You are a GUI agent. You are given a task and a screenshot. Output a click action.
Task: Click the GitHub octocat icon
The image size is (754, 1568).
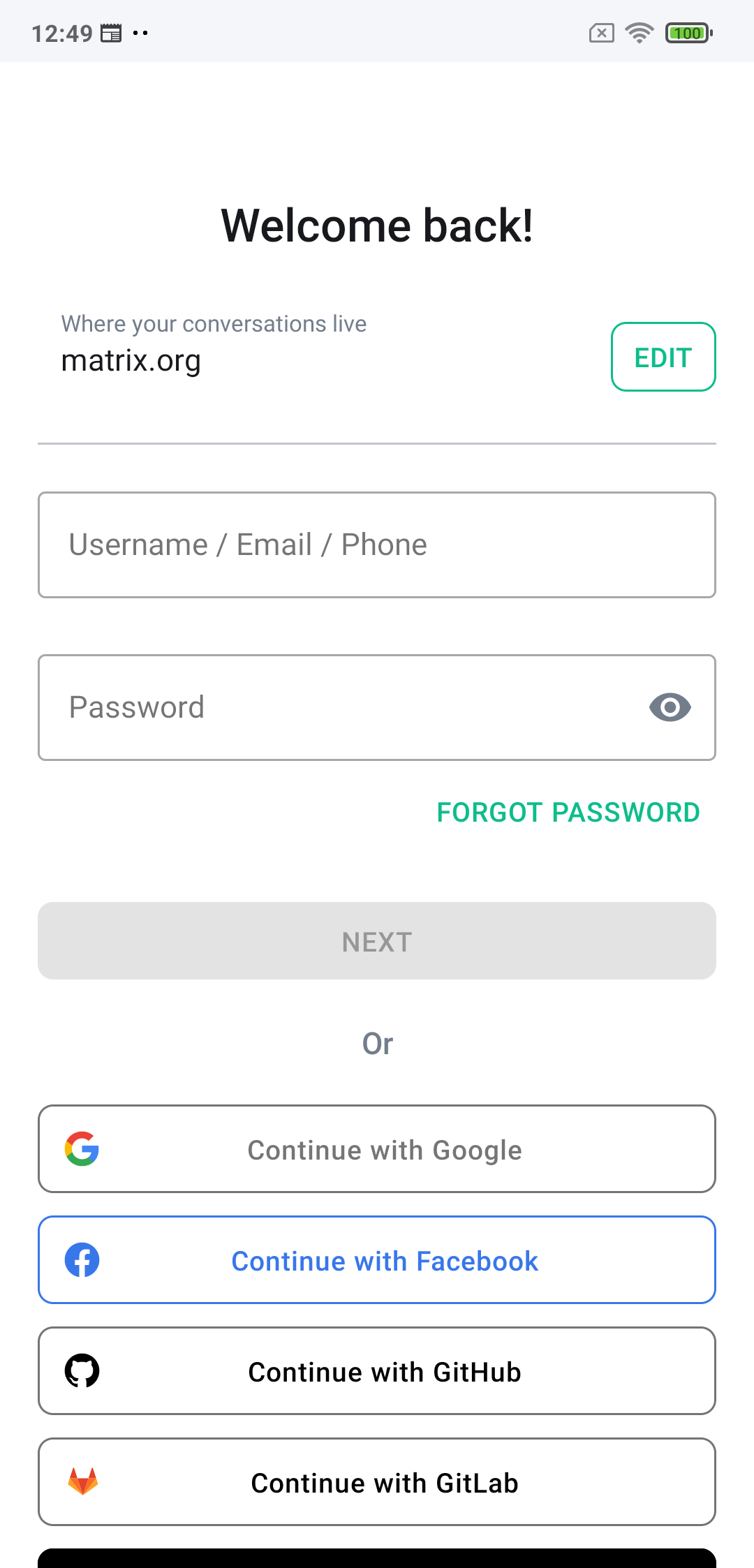pos(82,1370)
